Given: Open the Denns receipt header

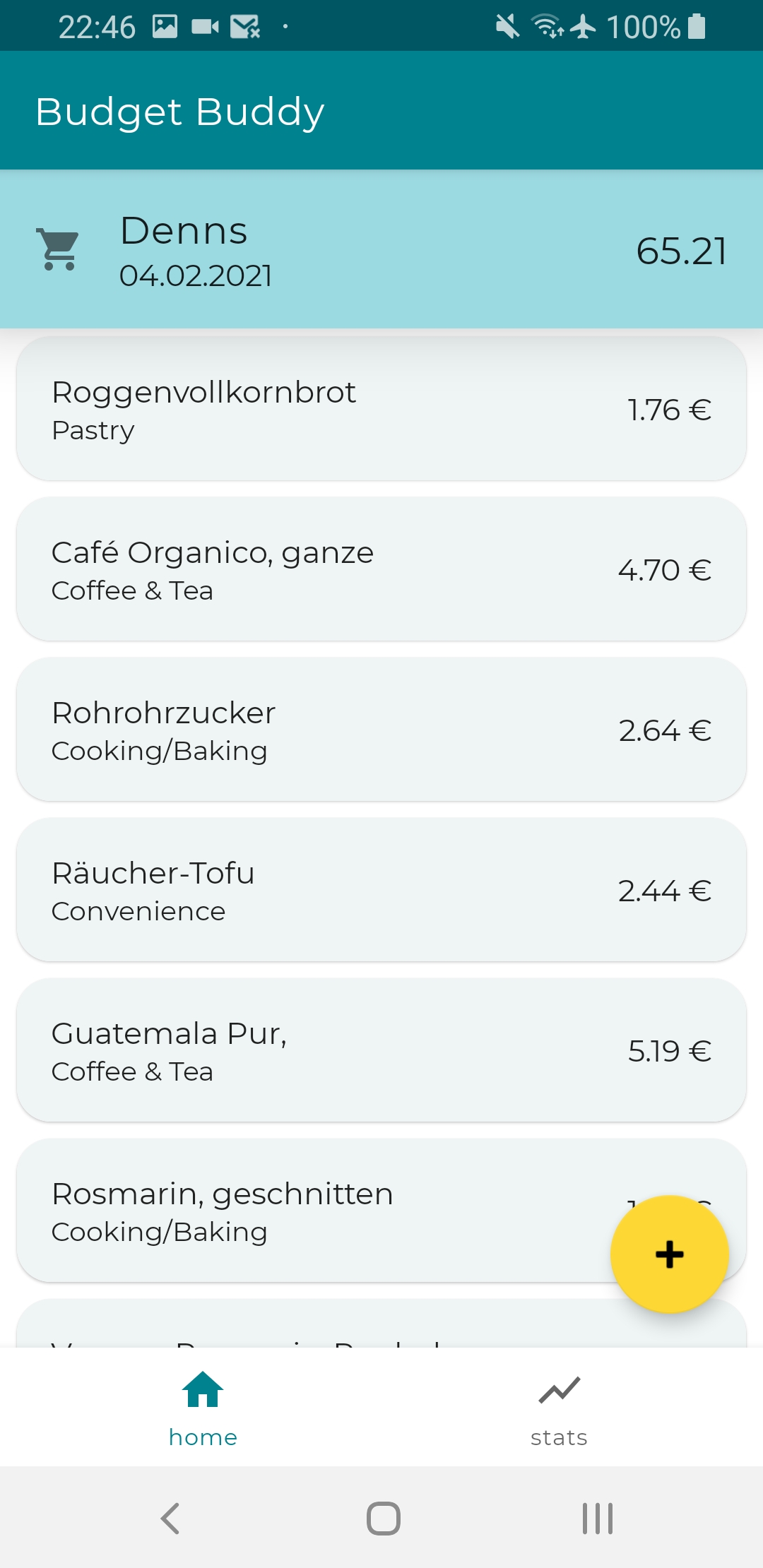Looking at the screenshot, I should click(381, 250).
